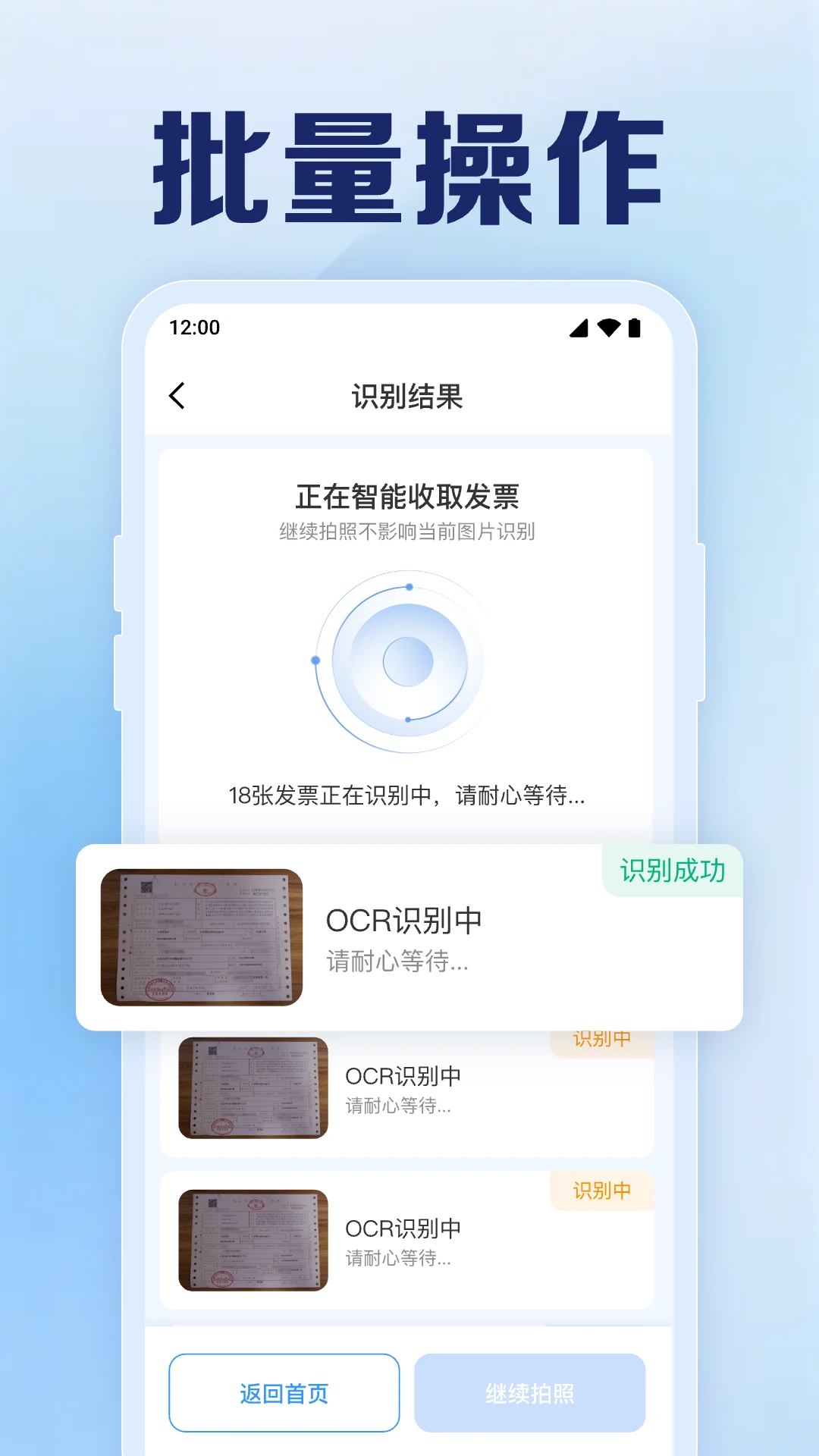Tap 继续拍照 to keep shooting
The image size is (819, 1456).
pyautogui.click(x=529, y=1393)
